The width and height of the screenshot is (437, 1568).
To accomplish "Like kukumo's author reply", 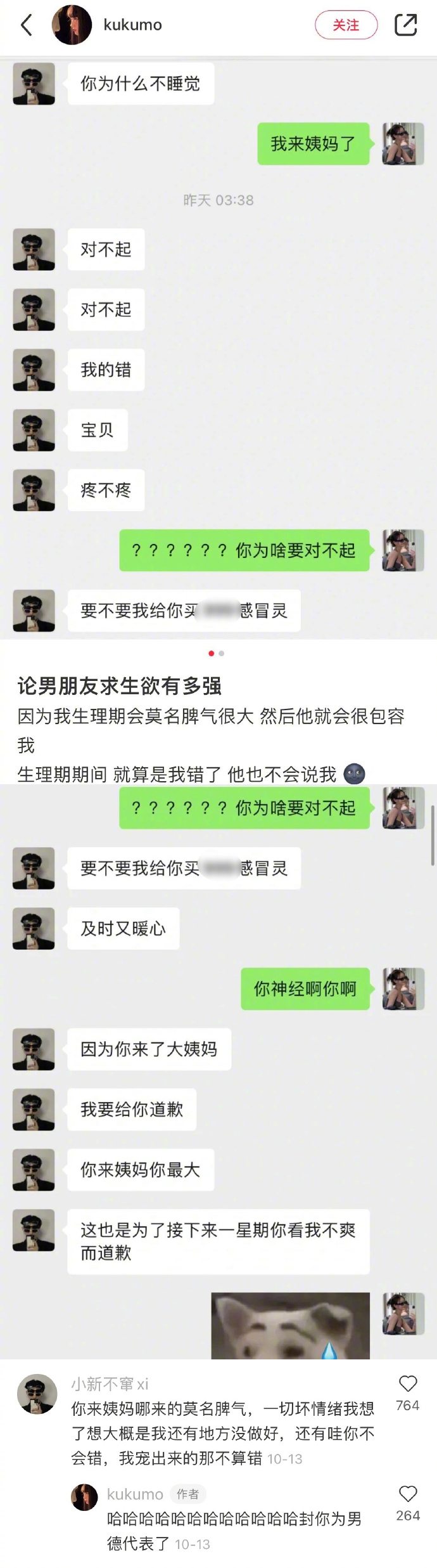I will pos(408,1493).
